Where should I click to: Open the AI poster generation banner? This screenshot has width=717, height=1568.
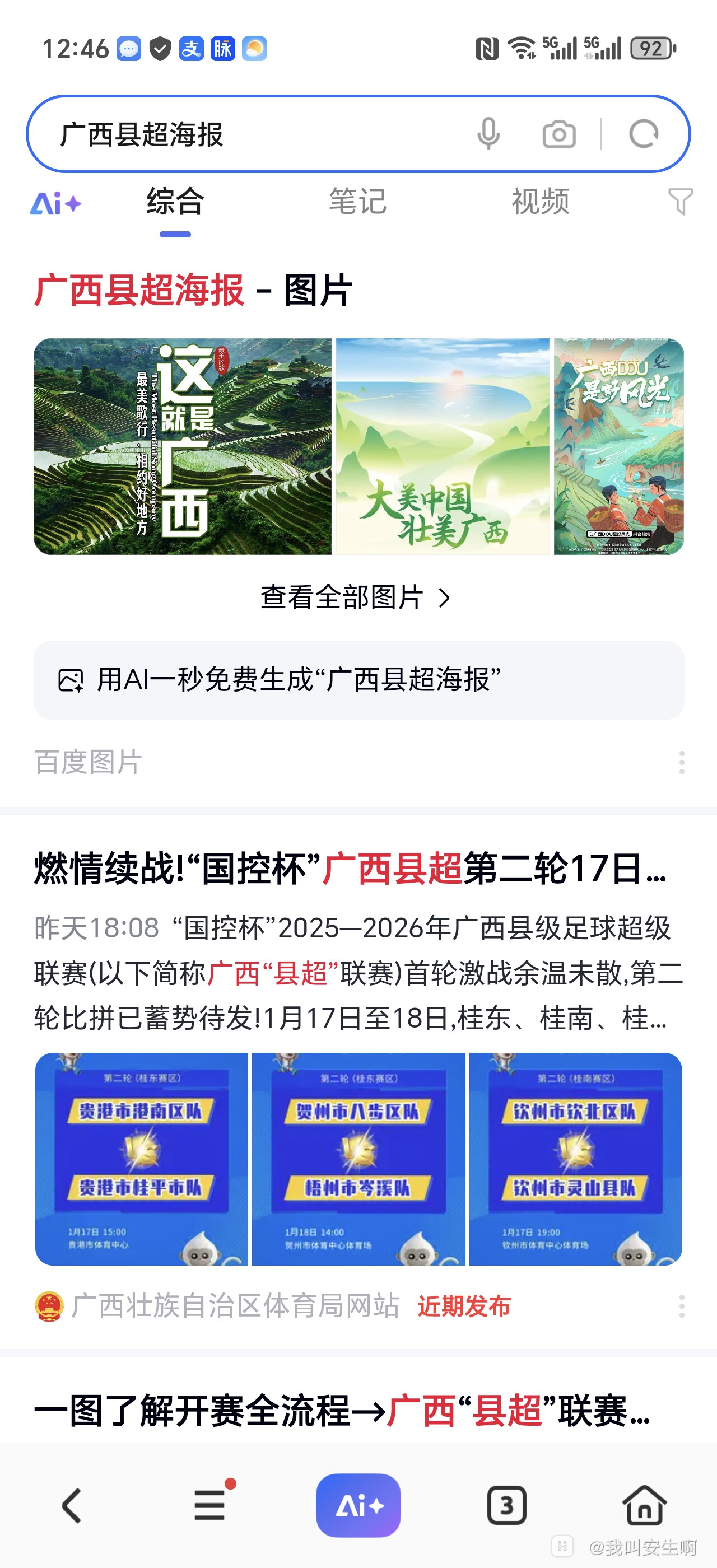coord(358,682)
